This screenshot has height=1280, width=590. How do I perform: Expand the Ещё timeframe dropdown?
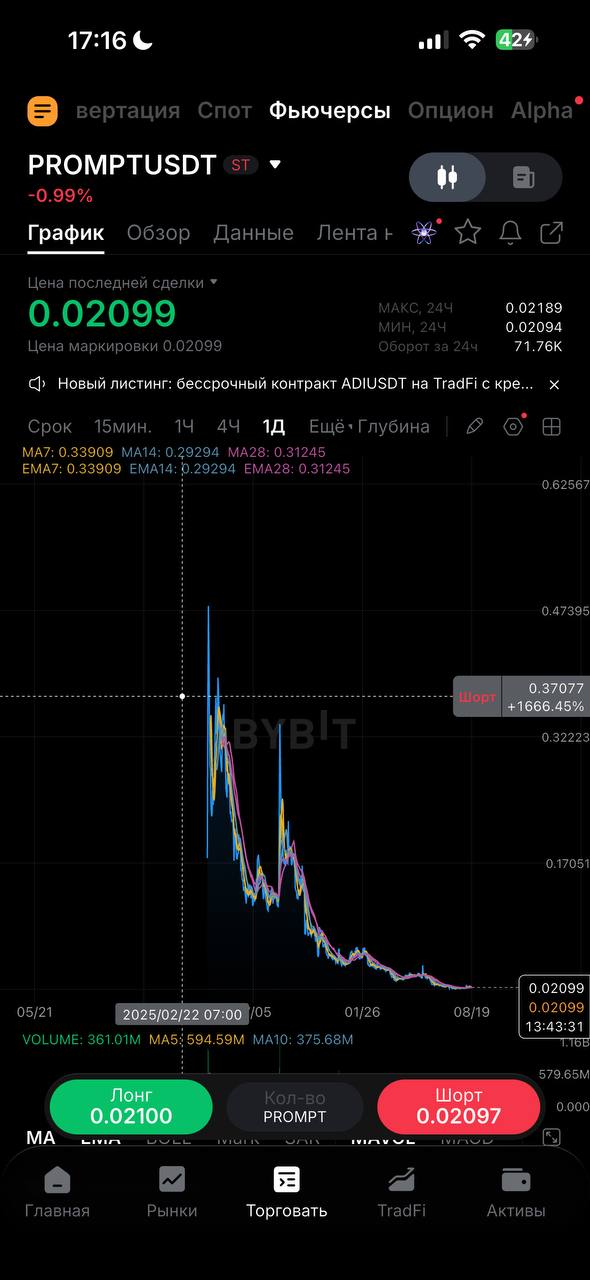330,427
